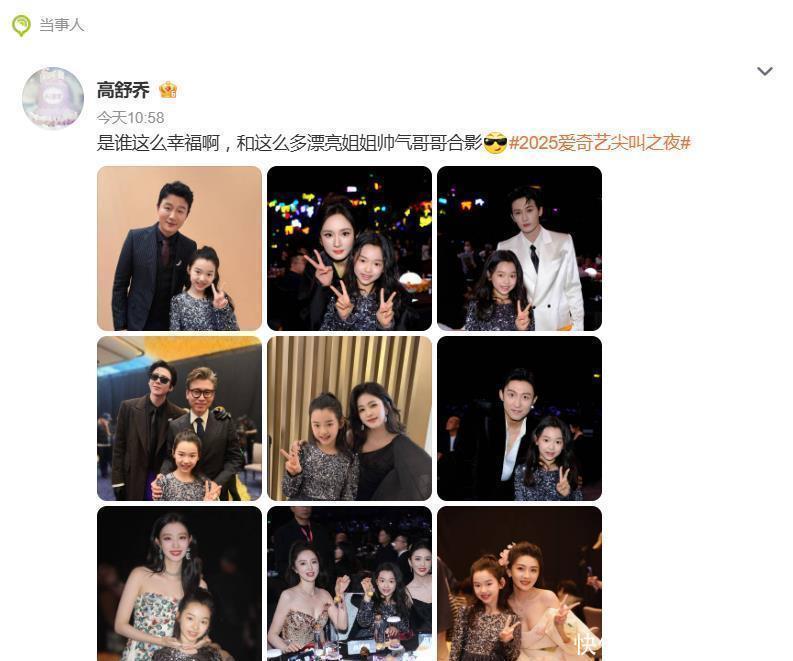This screenshot has height=661, width=793.
Task: Open photo with man in white suit
Action: [x=519, y=248]
